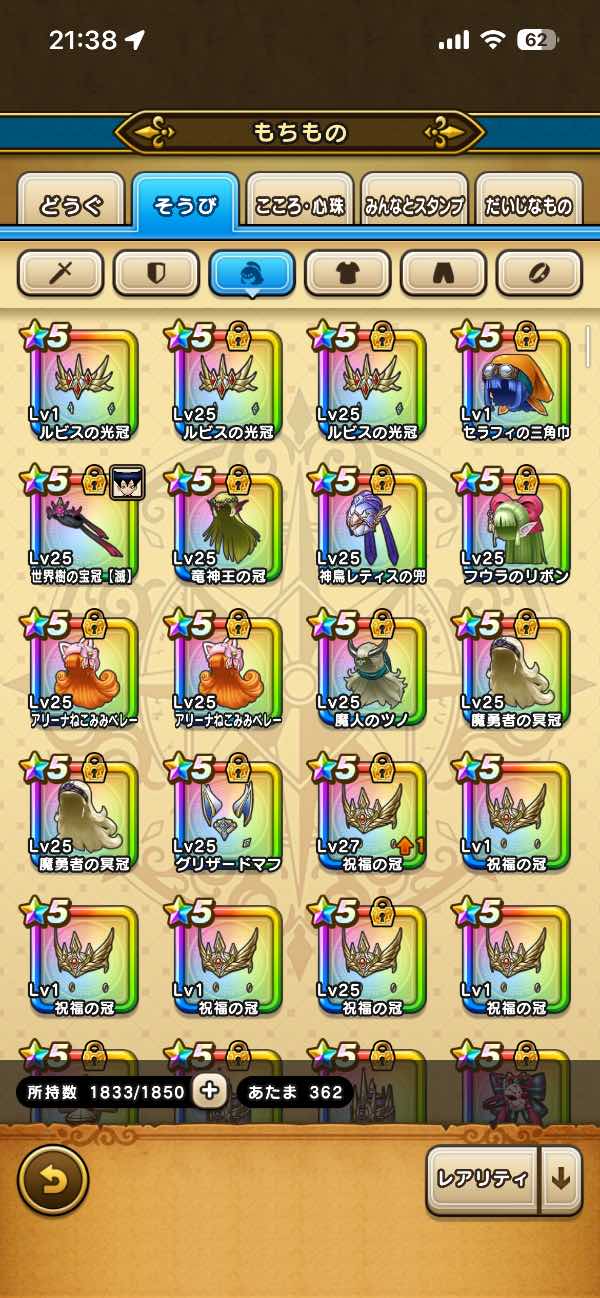600x1298 pixels.
Task: Go back with the return arrow button
Action: (x=52, y=1180)
